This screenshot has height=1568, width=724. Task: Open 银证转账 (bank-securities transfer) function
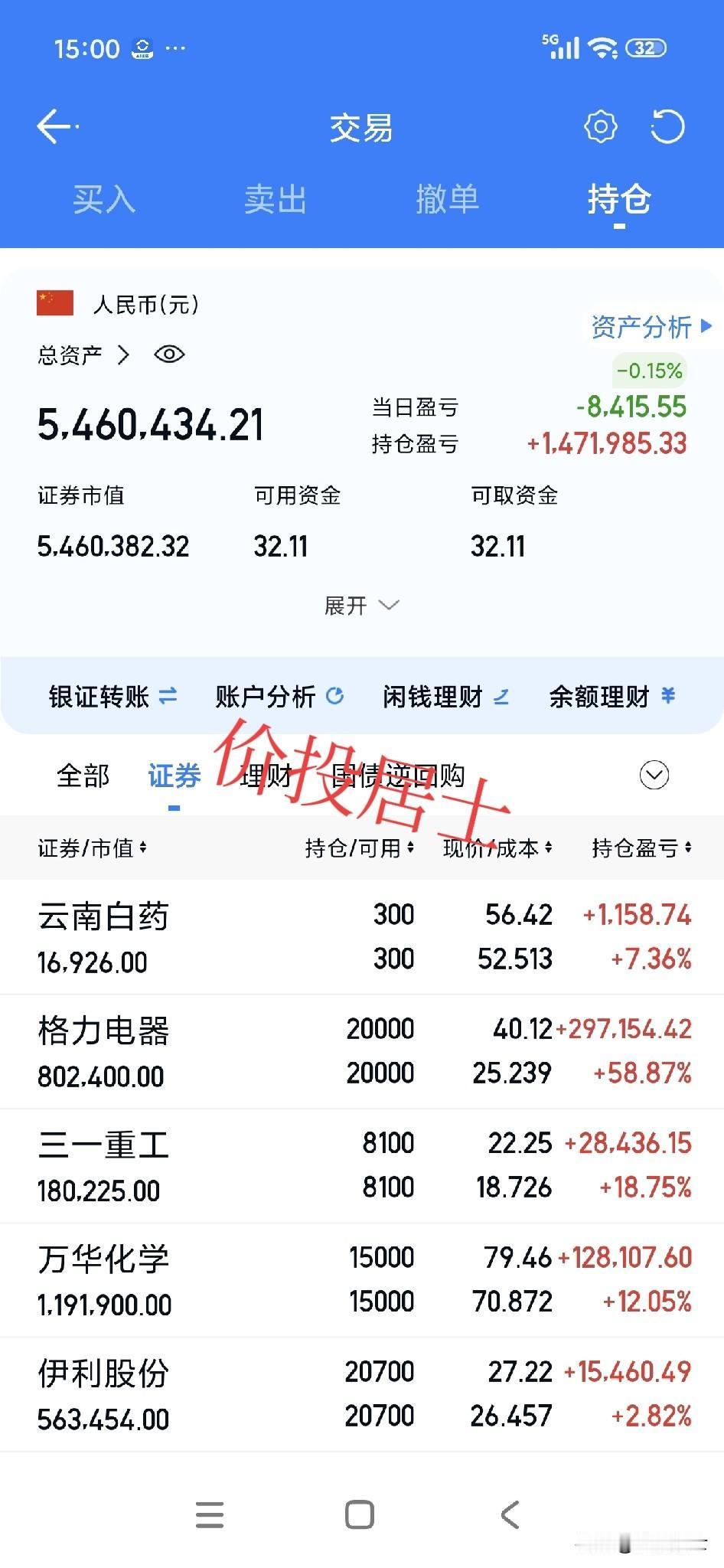point(109,697)
